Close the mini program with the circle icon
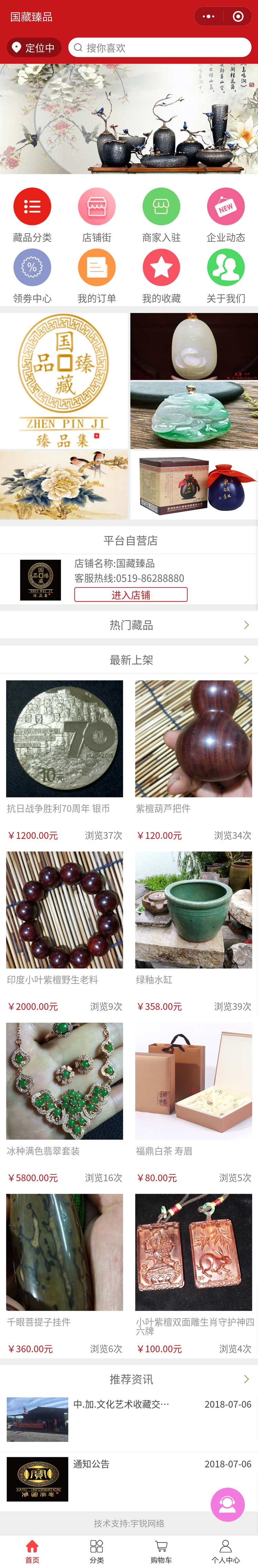The image size is (258, 1568). tap(238, 17)
